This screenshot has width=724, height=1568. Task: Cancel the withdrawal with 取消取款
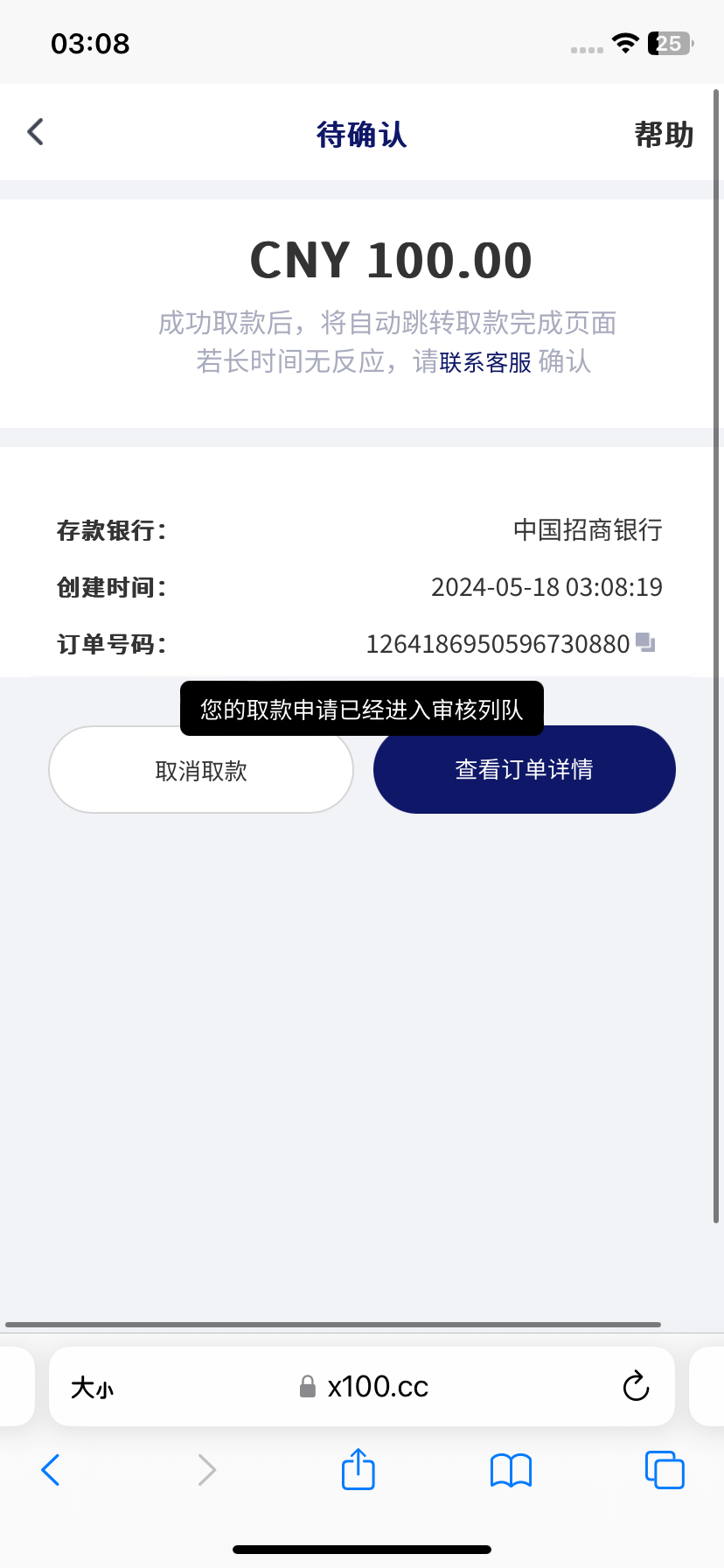[201, 770]
